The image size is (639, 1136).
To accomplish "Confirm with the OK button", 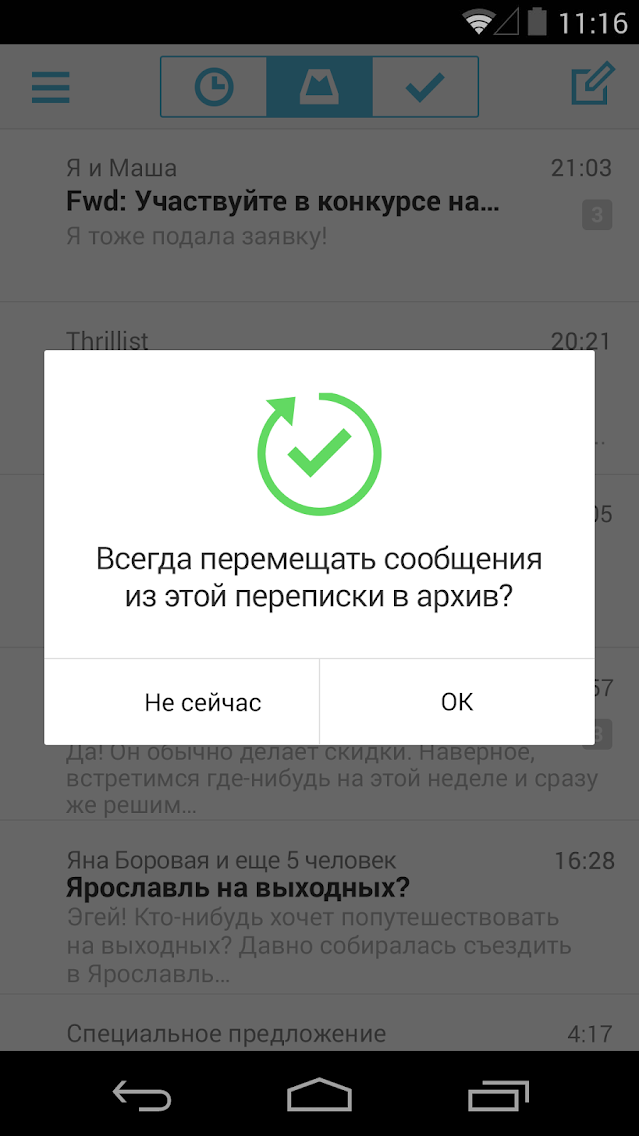I will pos(457,702).
